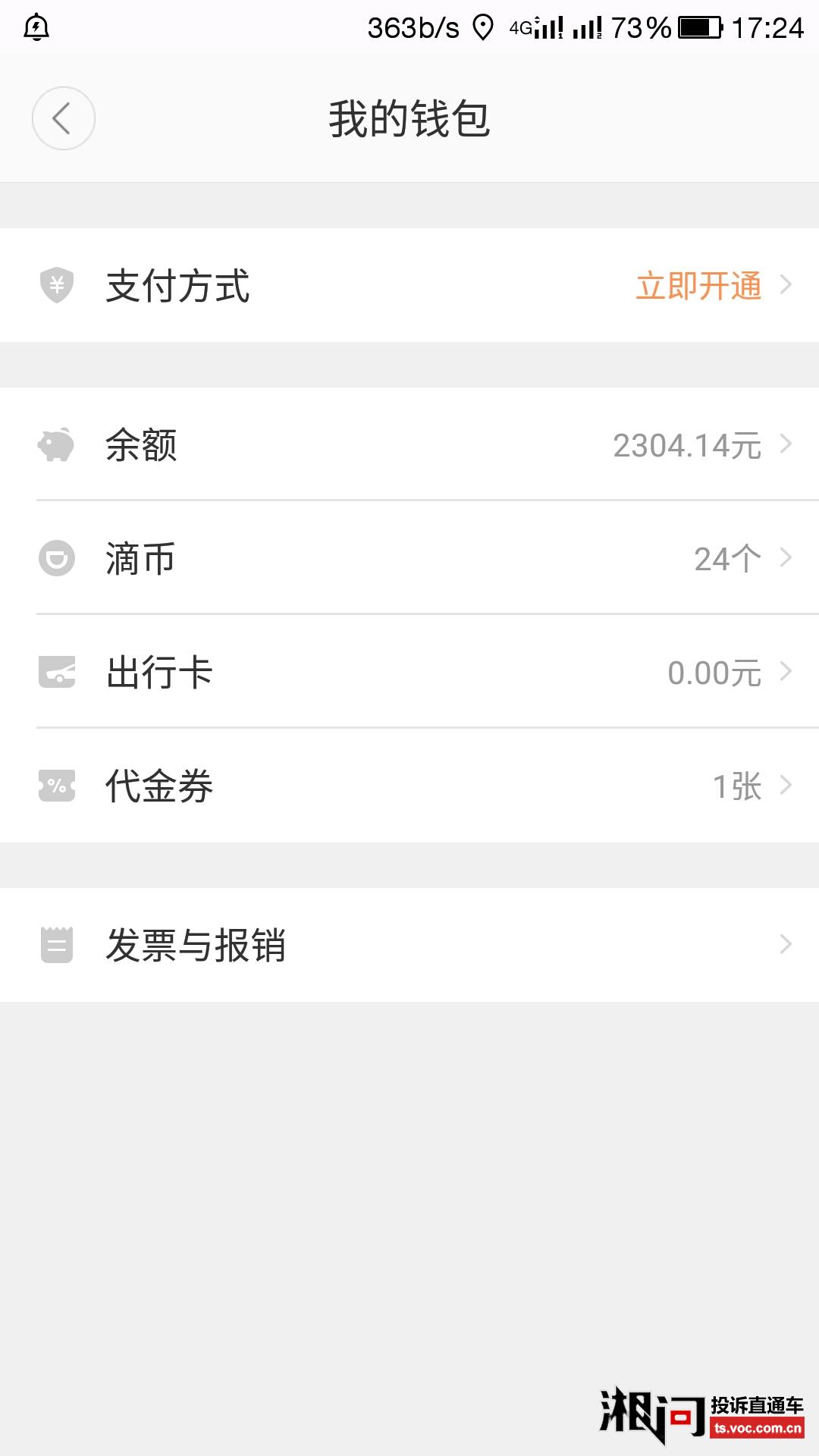Open the 出行卡 travel card page
The width and height of the screenshot is (819, 1456).
pos(785,673)
